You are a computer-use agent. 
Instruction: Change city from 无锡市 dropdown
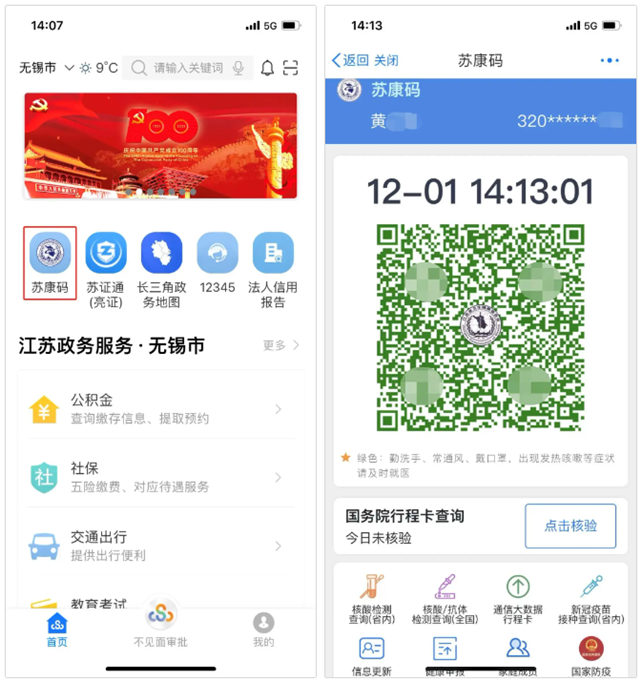pyautogui.click(x=46, y=68)
